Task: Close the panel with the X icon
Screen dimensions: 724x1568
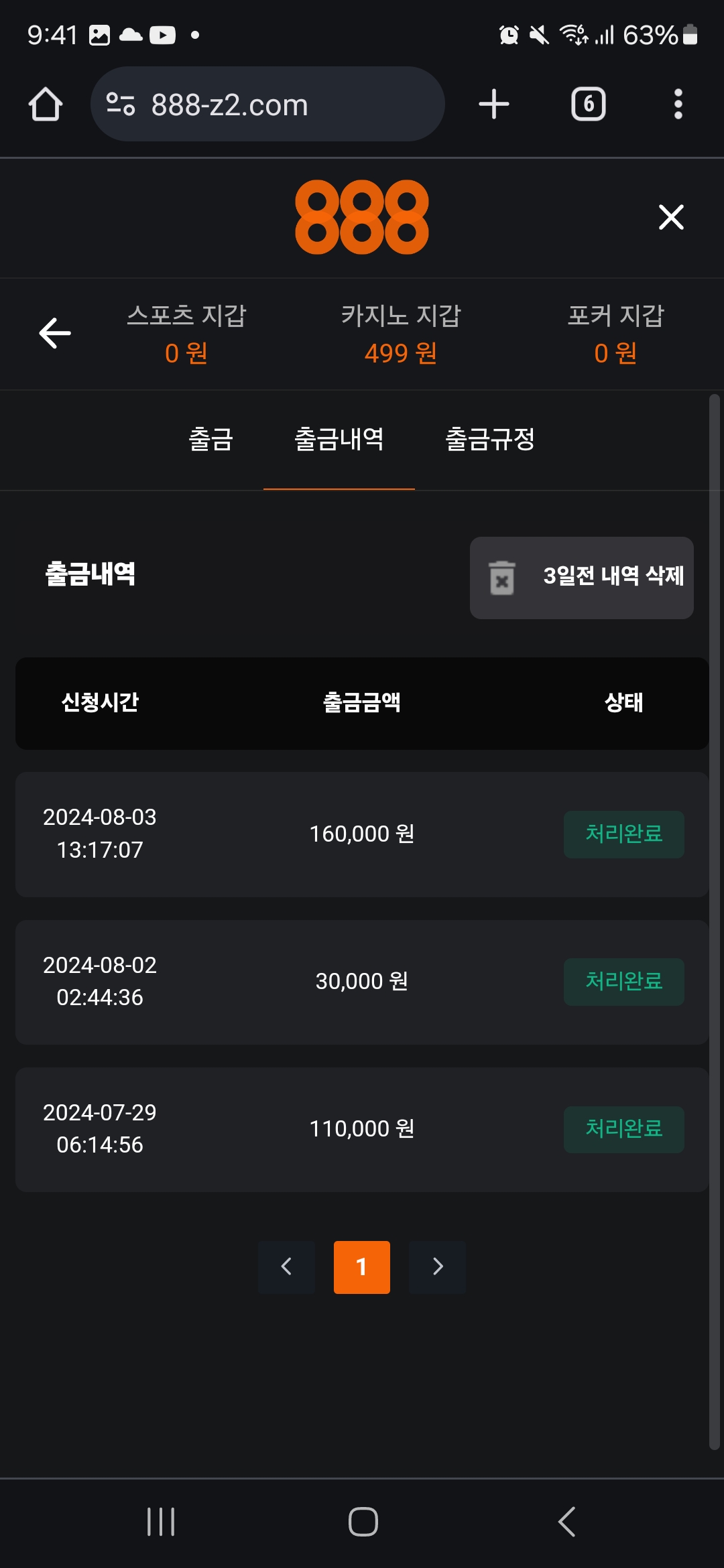Action: (x=670, y=217)
